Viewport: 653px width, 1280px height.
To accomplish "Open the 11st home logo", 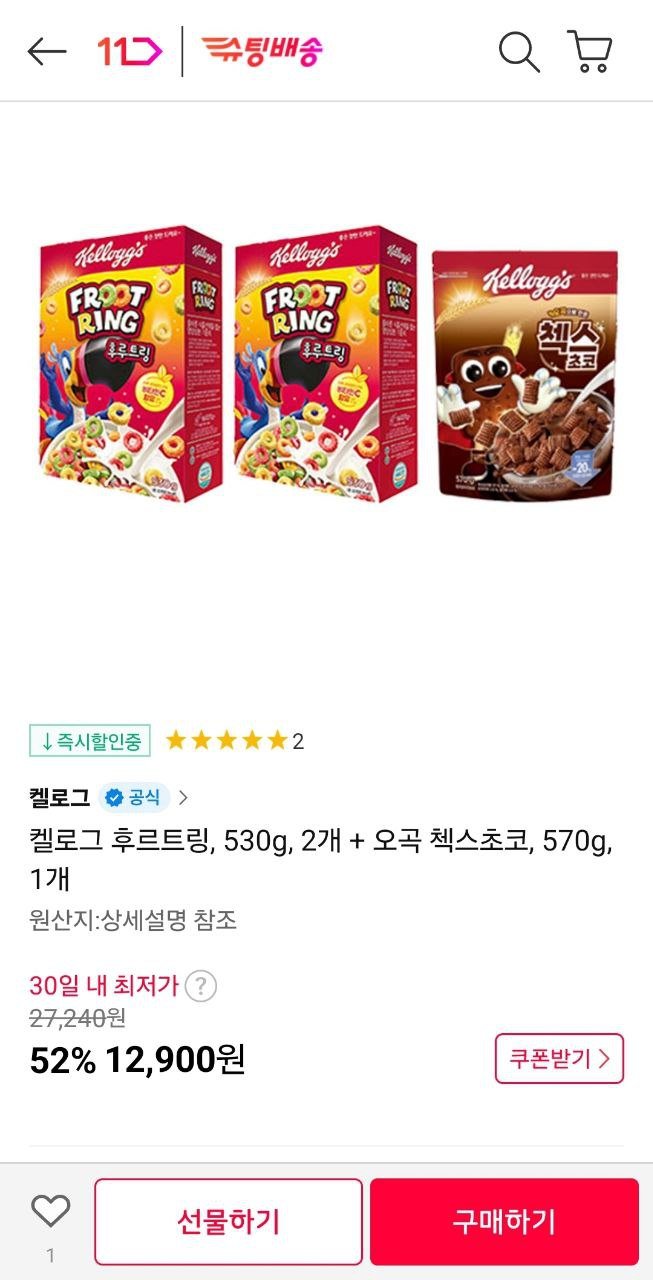I will click(129, 51).
